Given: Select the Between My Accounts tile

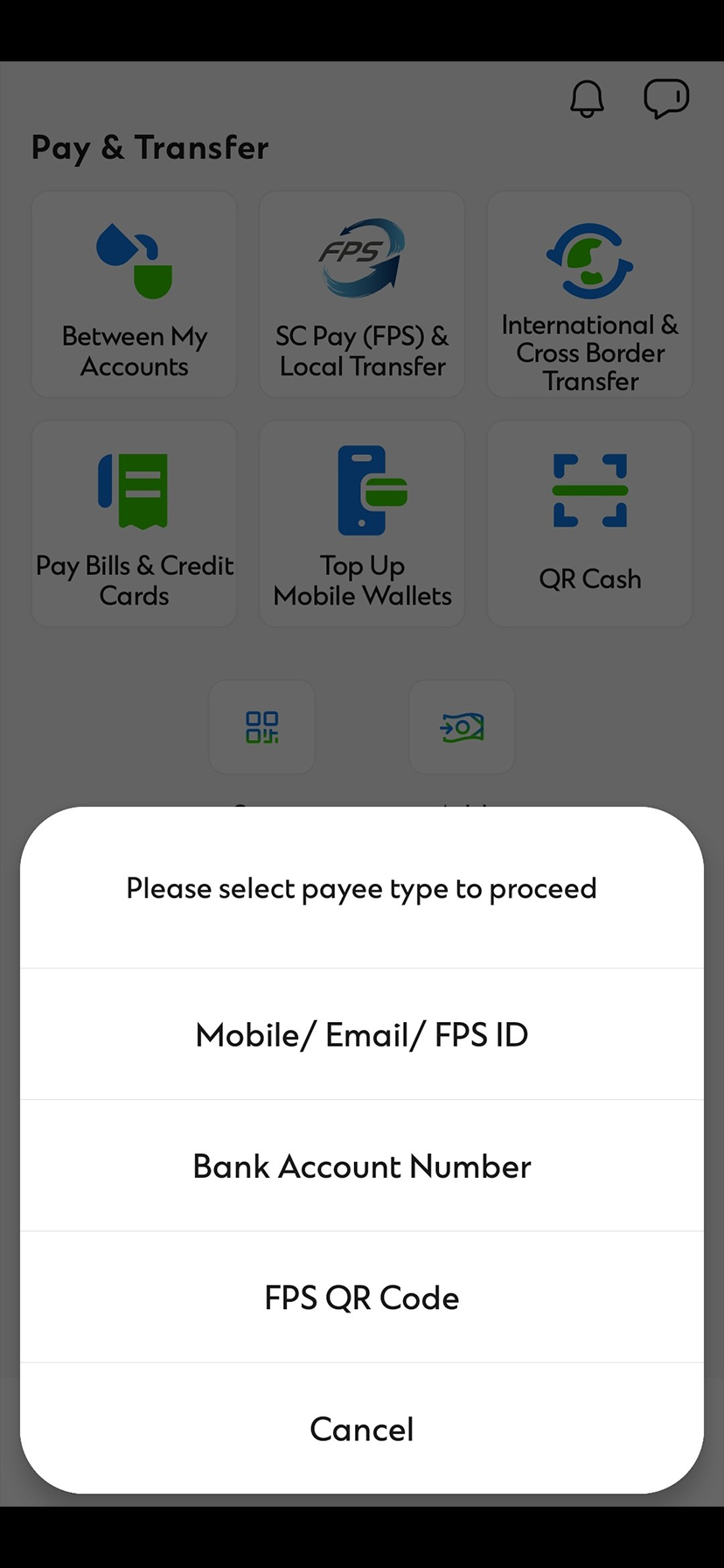Looking at the screenshot, I should tap(133, 294).
